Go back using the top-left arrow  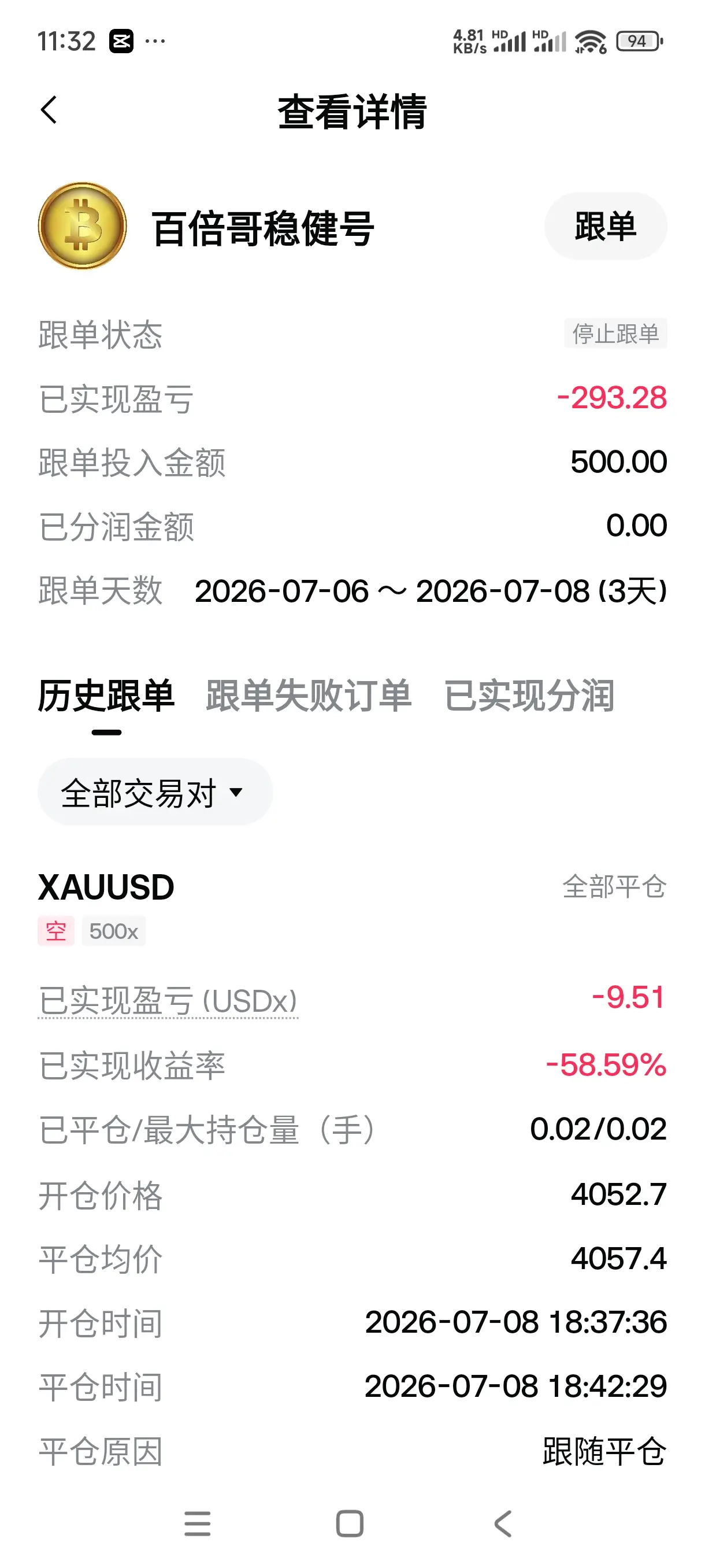point(49,110)
